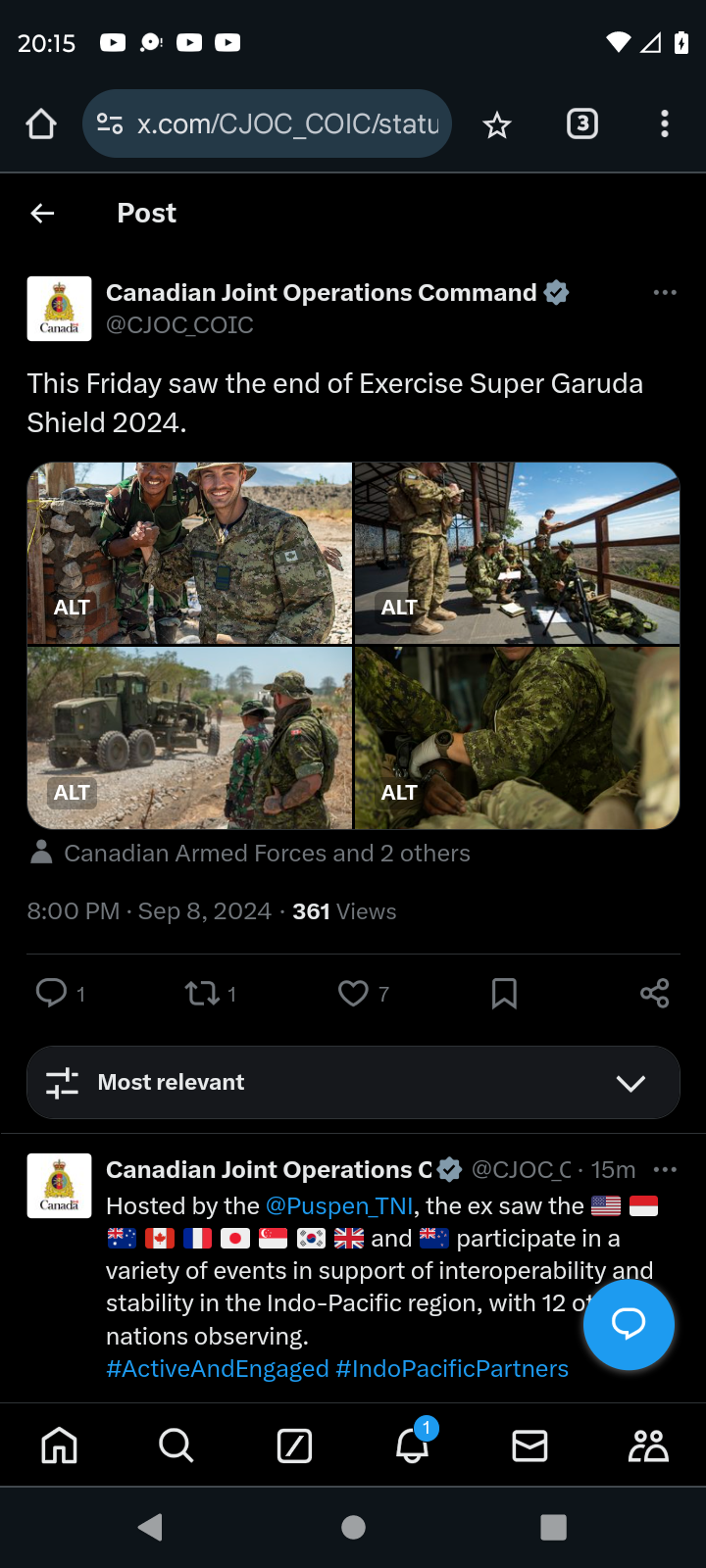The image size is (706, 1568).
Task: View the photo of two smiling soldiers
Action: coord(189,553)
